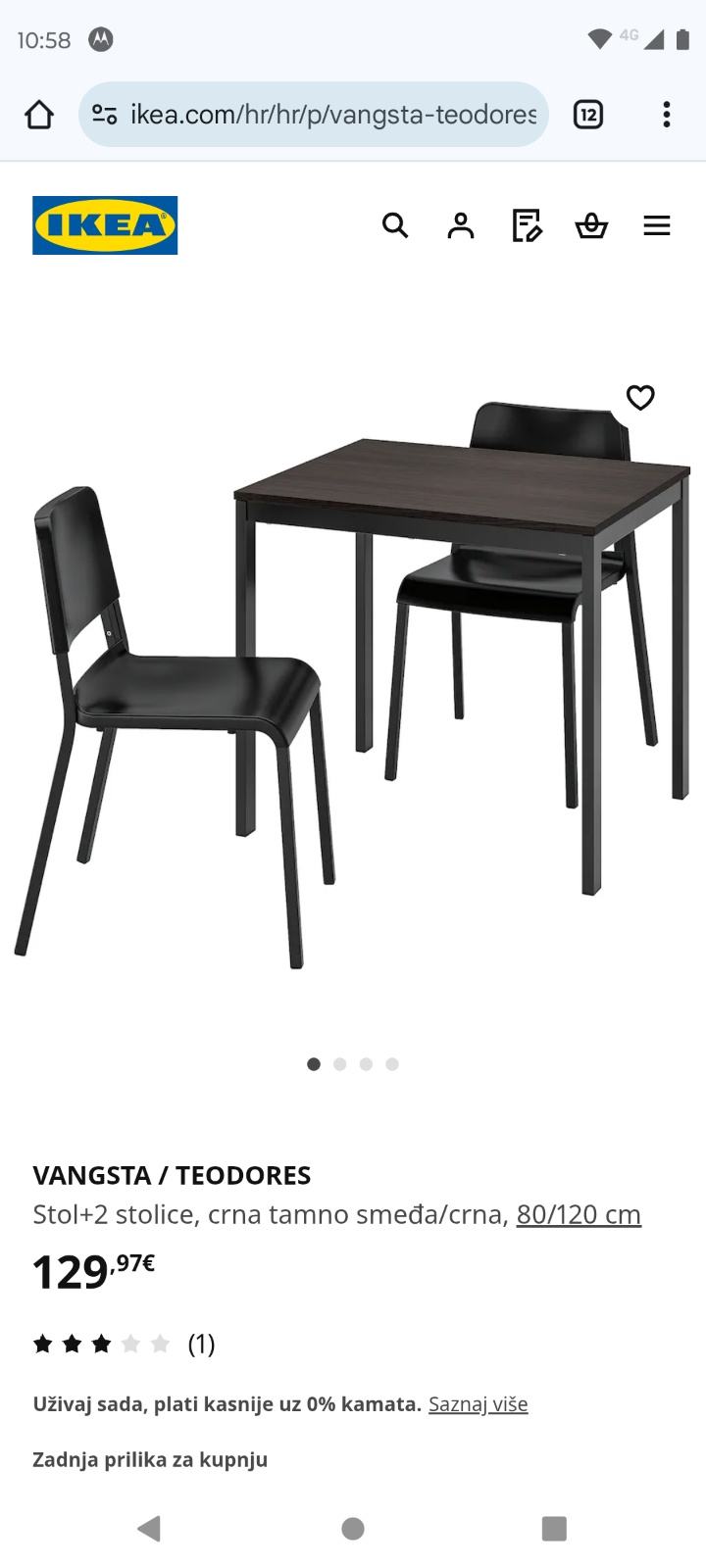The width and height of the screenshot is (706, 1568).
Task: Open the site permissions icon in address bar
Action: click(102, 114)
